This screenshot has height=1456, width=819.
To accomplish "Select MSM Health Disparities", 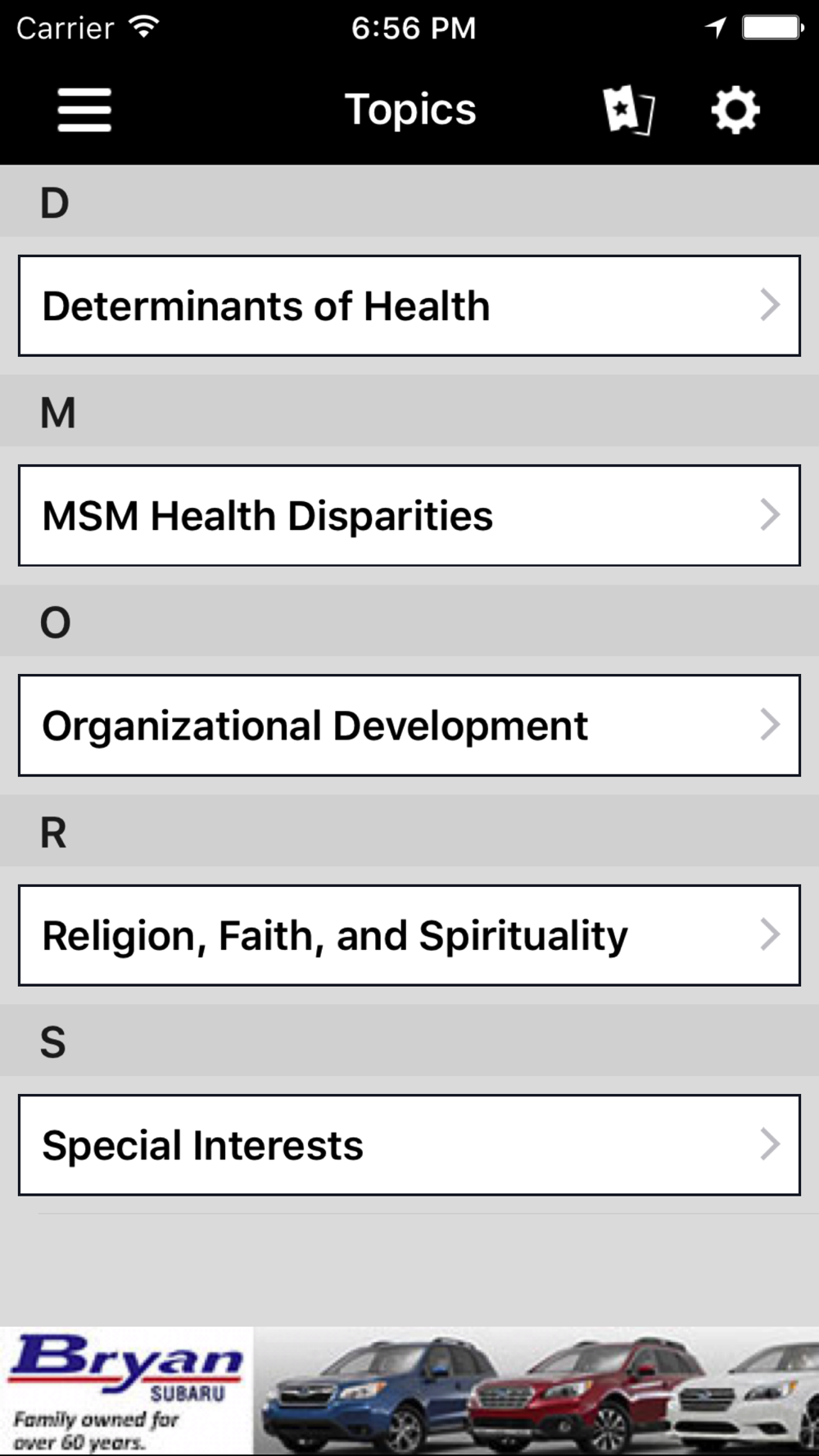I will (x=409, y=515).
